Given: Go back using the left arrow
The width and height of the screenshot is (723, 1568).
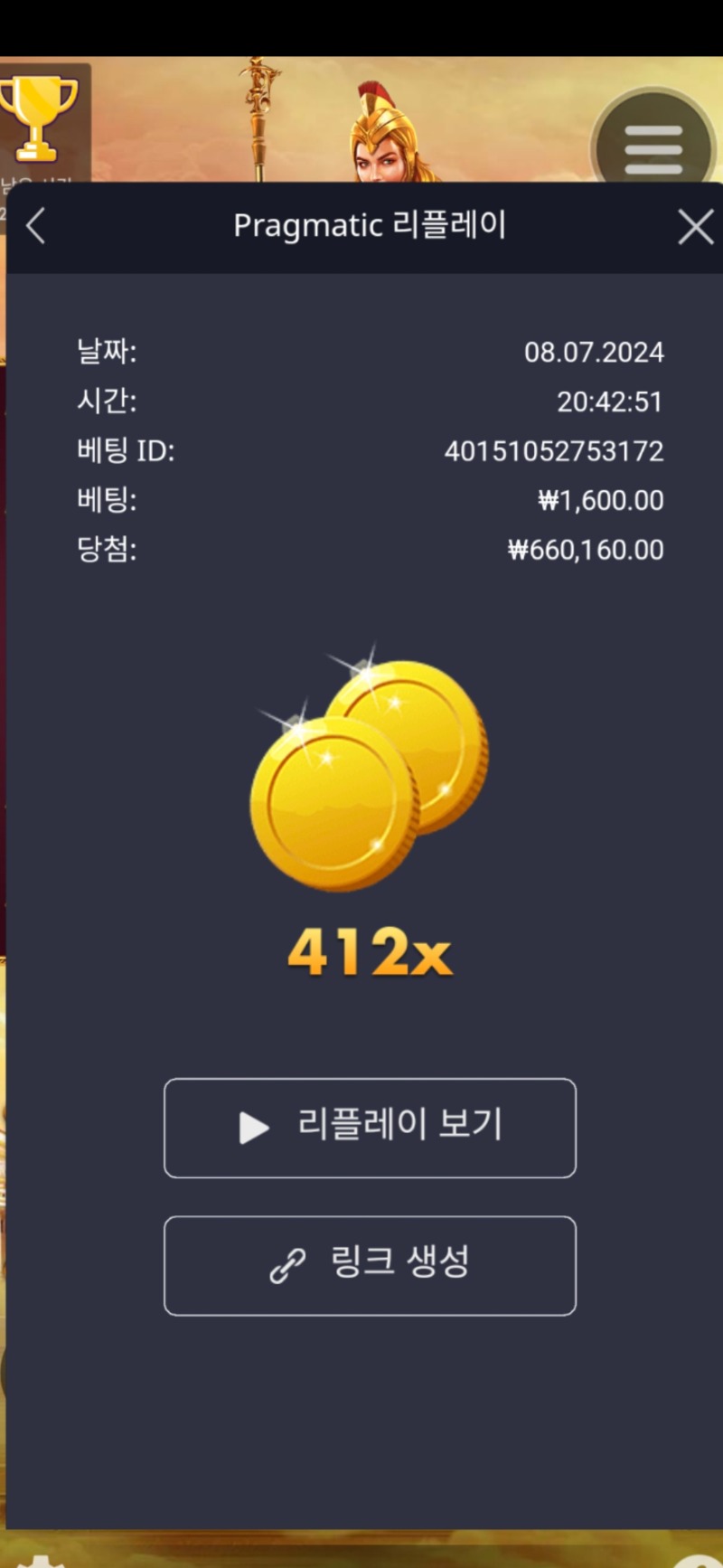Looking at the screenshot, I should tap(36, 226).
